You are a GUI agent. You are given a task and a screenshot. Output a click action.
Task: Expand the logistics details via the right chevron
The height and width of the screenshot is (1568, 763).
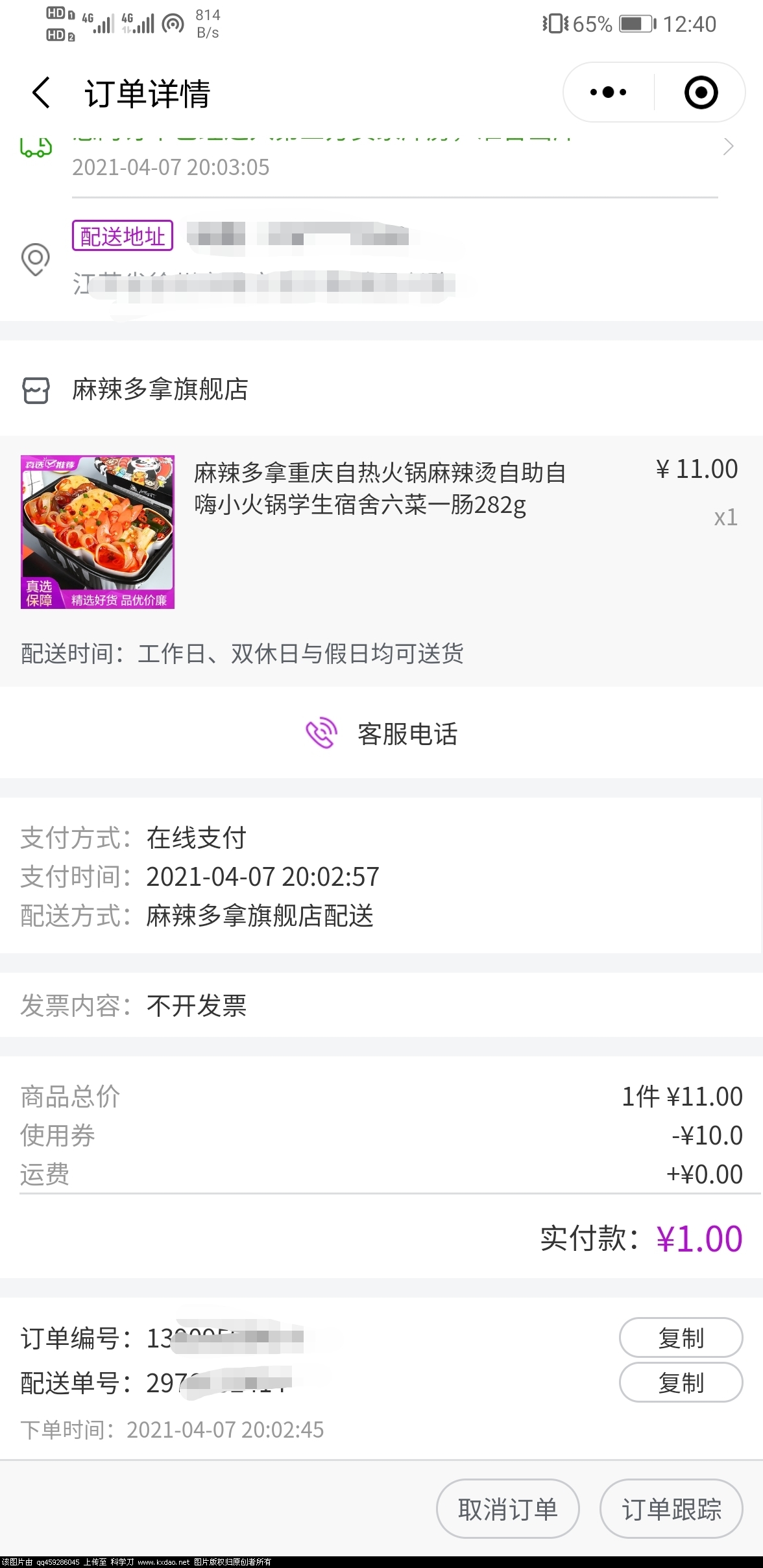pyautogui.click(x=727, y=148)
